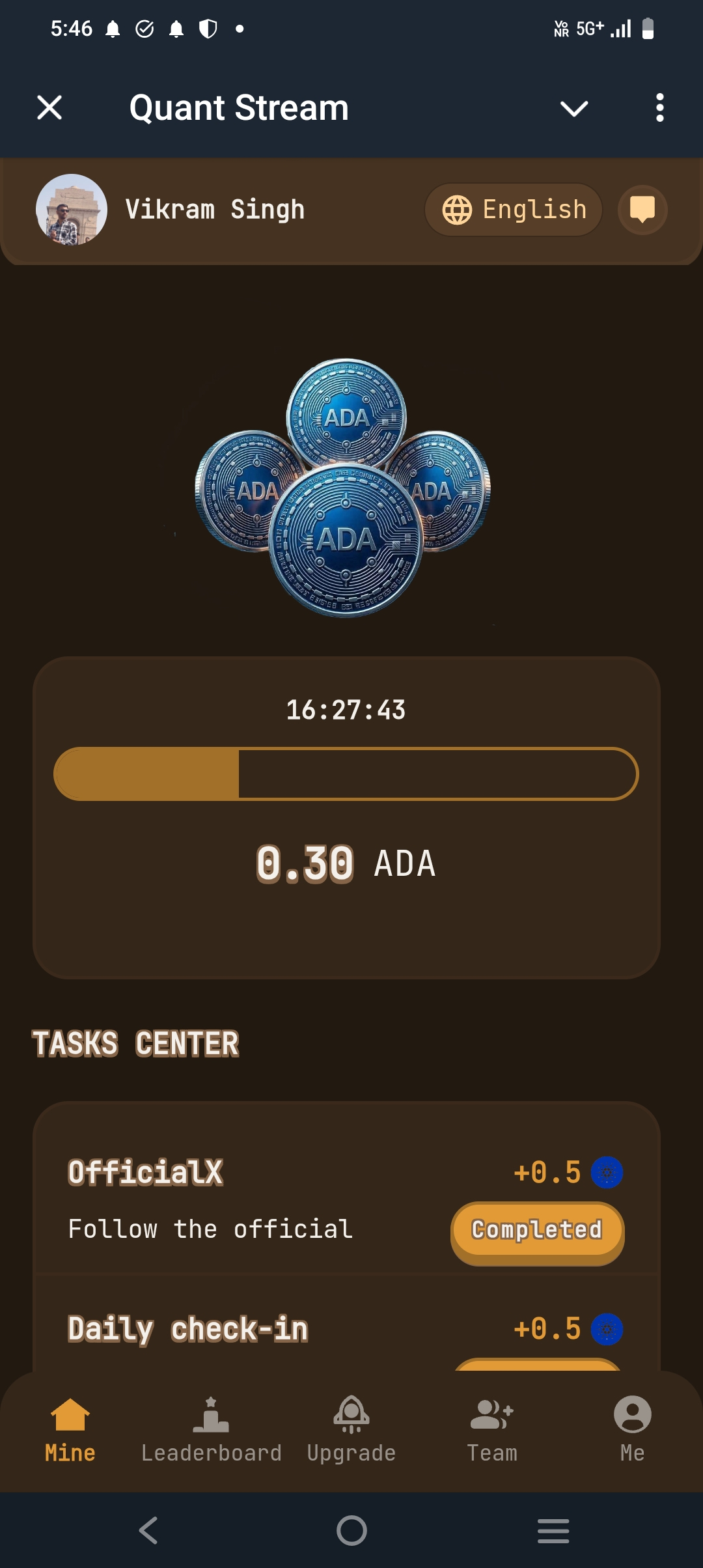Tap Completed button for OfficialX task
The width and height of the screenshot is (703, 1568).
pyautogui.click(x=538, y=1231)
